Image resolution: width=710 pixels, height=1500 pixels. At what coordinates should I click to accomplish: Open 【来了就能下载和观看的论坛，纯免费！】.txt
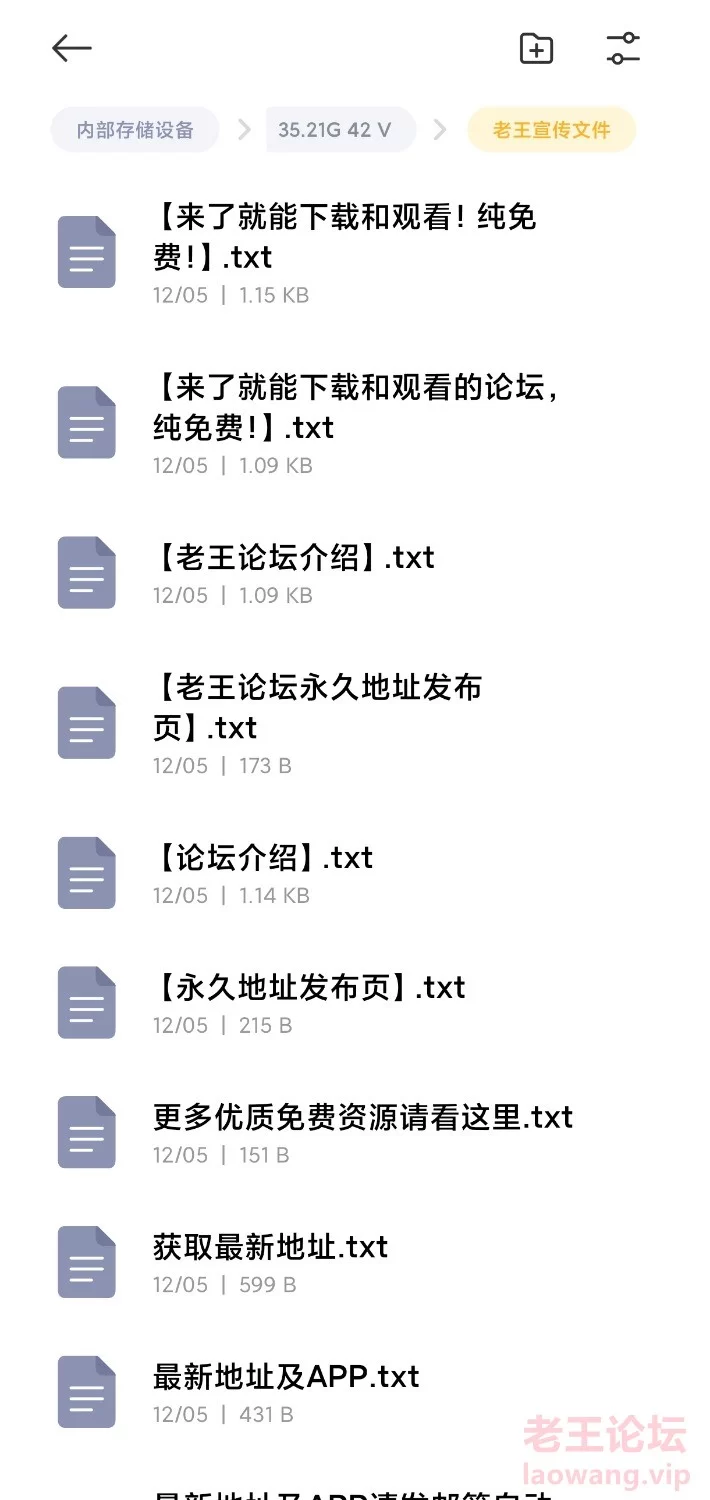coord(355,423)
